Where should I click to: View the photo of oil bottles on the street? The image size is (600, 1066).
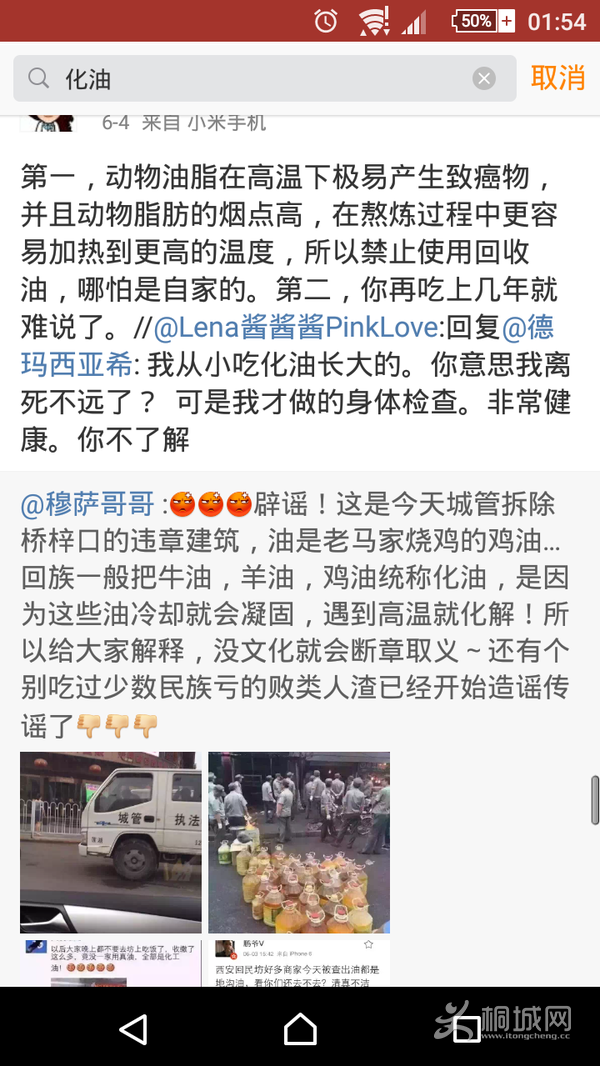298,842
